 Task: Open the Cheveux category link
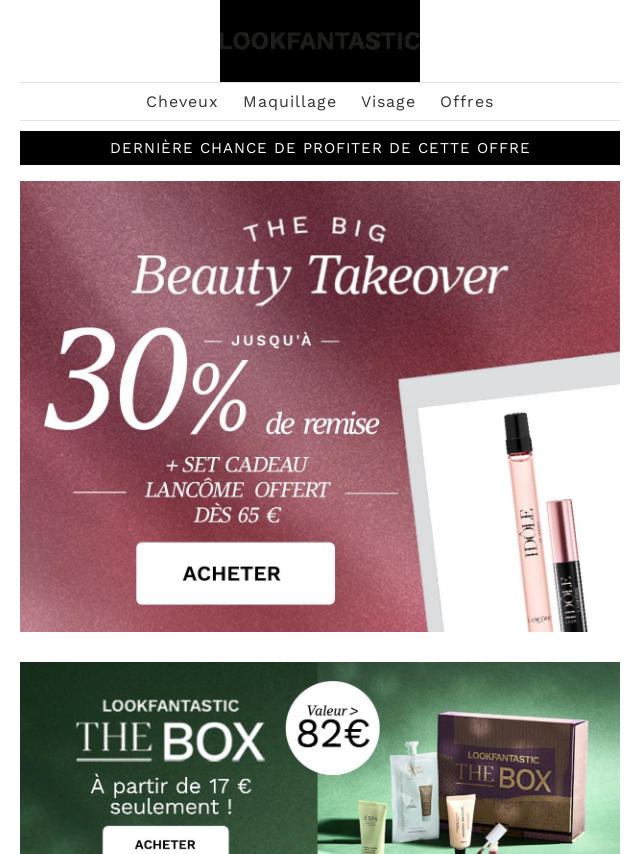pos(182,102)
